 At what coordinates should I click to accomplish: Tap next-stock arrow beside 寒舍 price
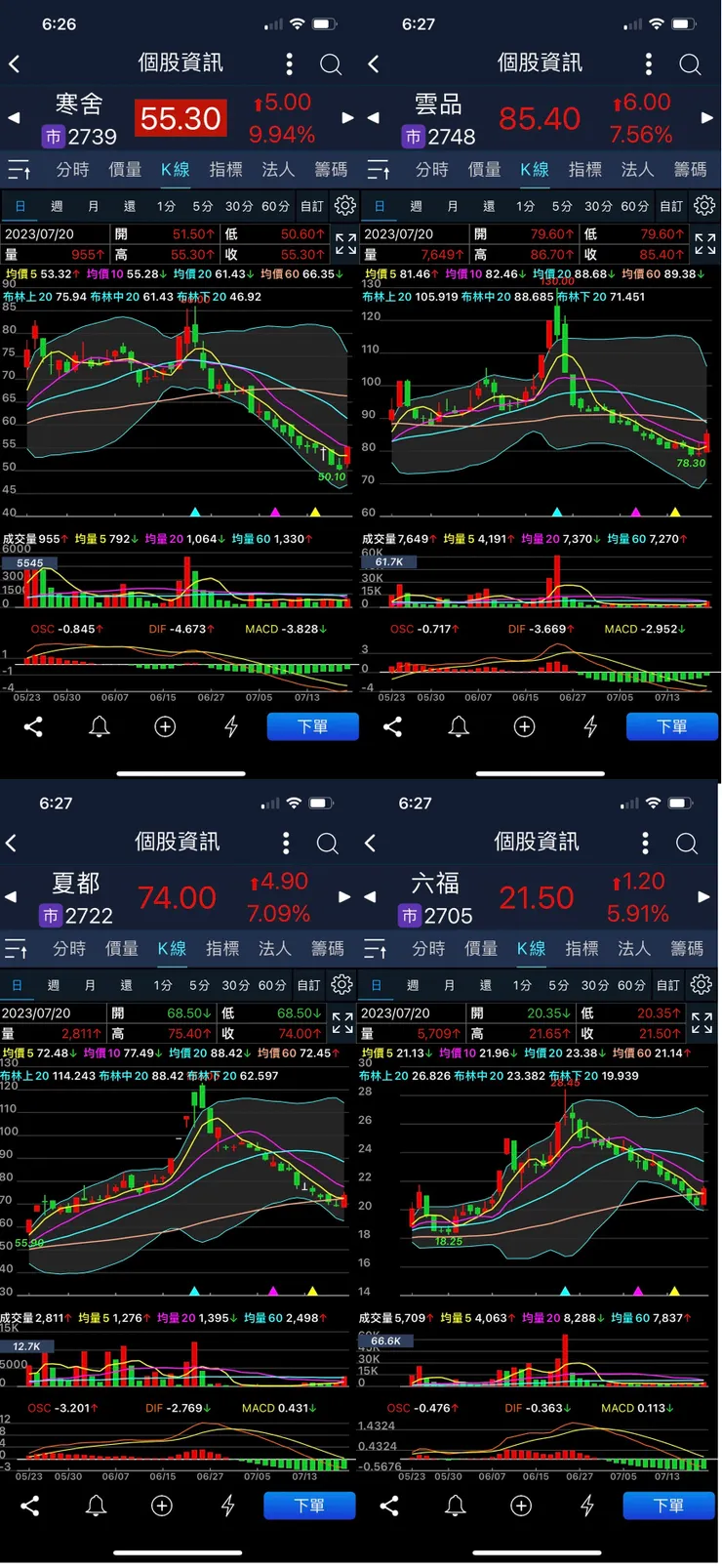pos(348,117)
